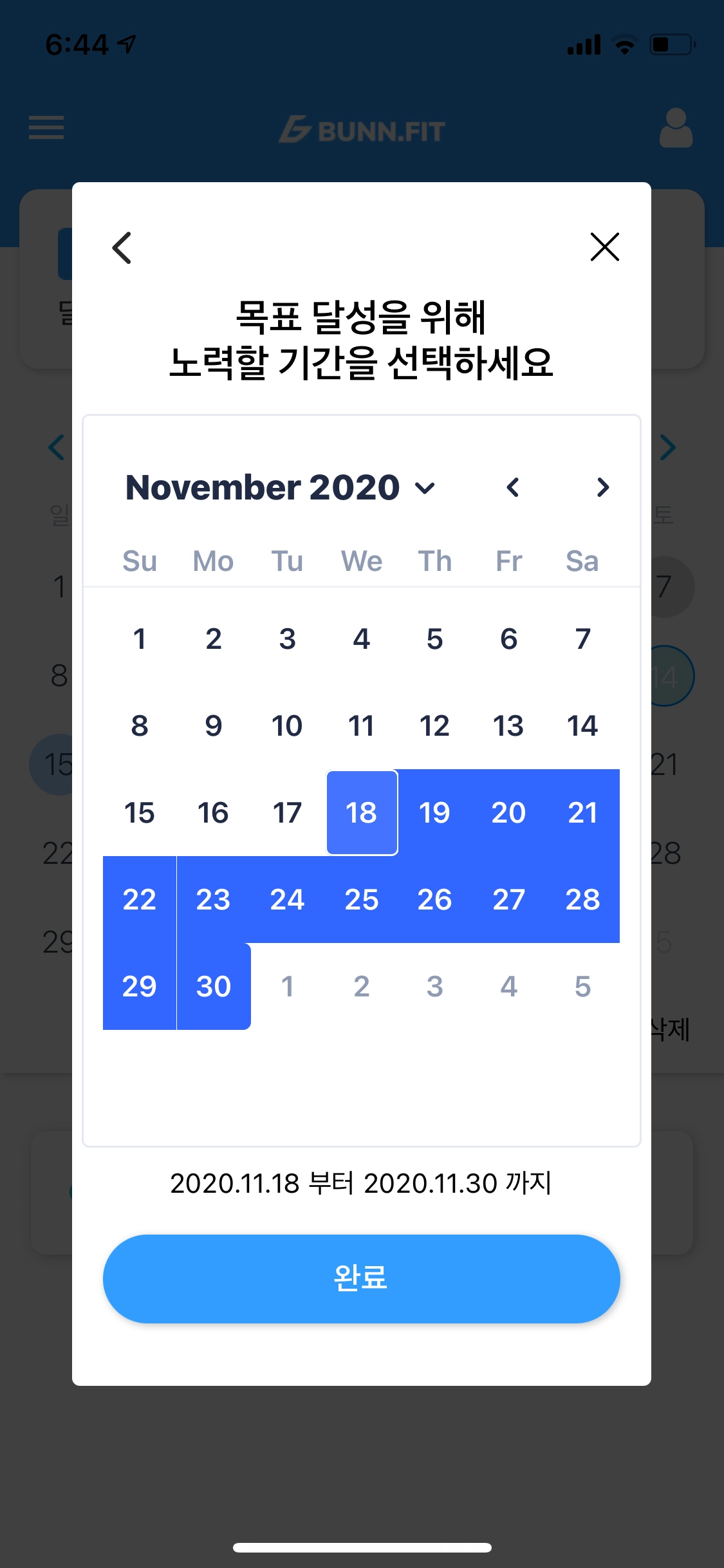Choose November 6 on the calendar
The image size is (724, 1568).
click(508, 639)
